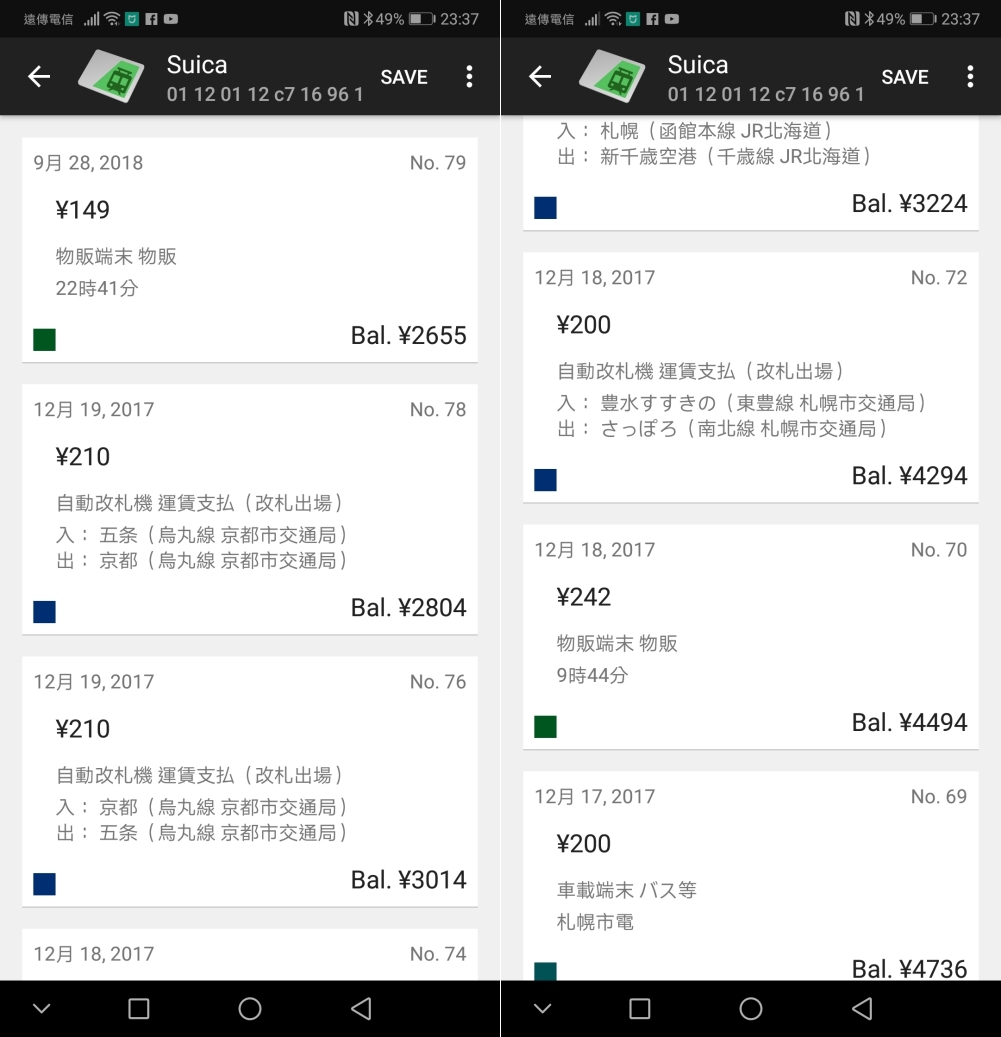This screenshot has width=1001, height=1037.
Task: Go back from the right Suica screen
Action: (x=540, y=77)
